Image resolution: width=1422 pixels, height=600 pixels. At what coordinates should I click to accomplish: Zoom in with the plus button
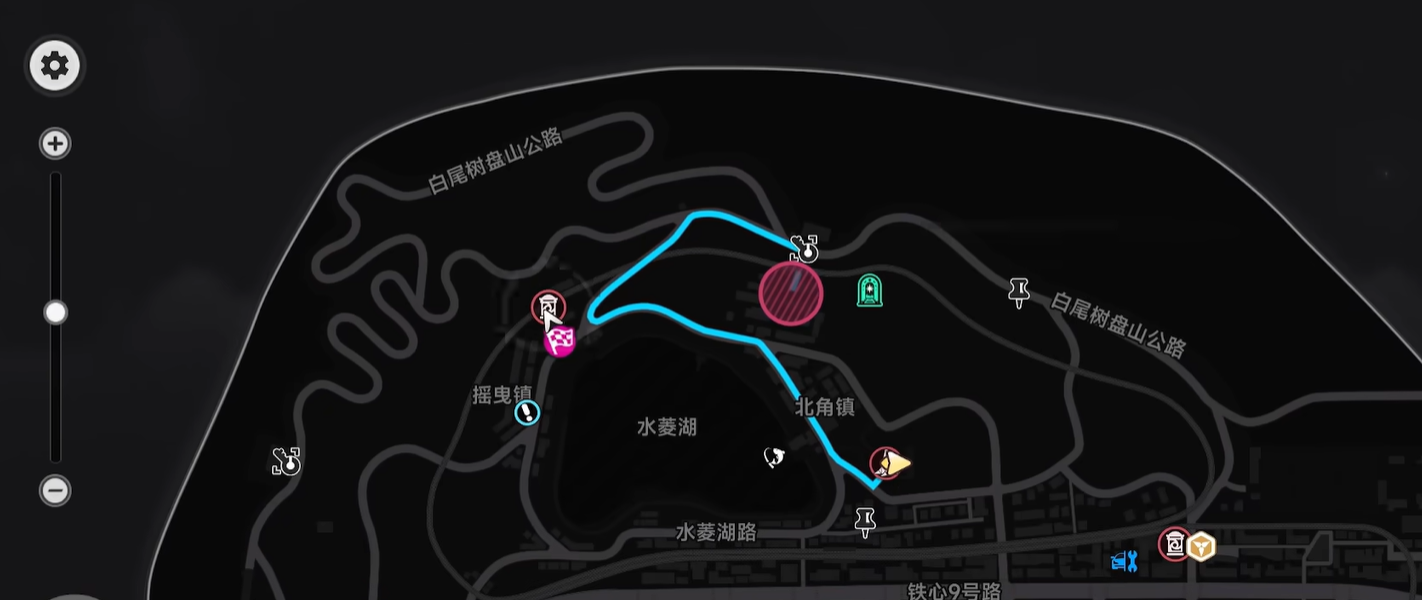[x=55, y=144]
